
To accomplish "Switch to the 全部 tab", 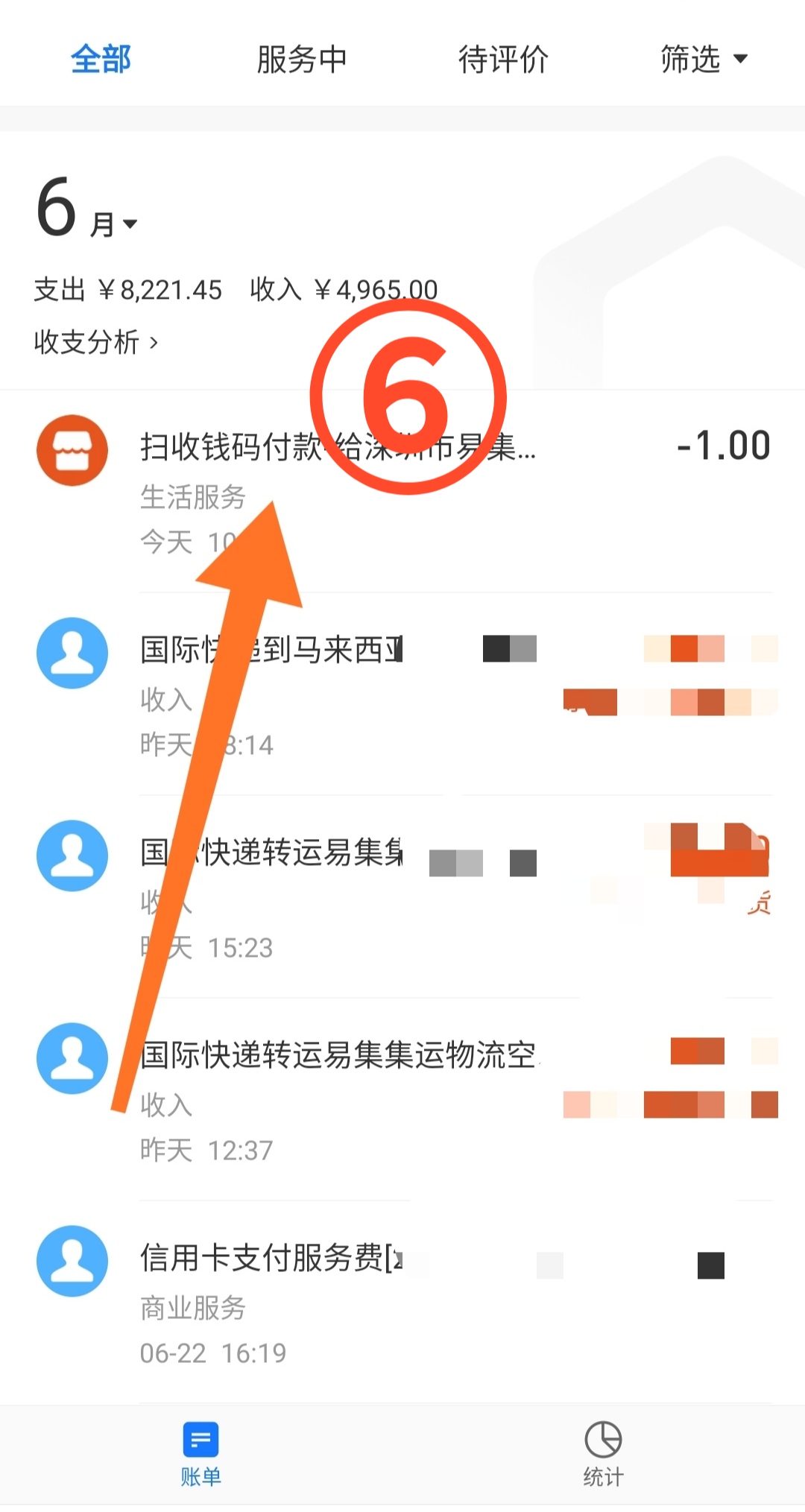I will [x=101, y=60].
